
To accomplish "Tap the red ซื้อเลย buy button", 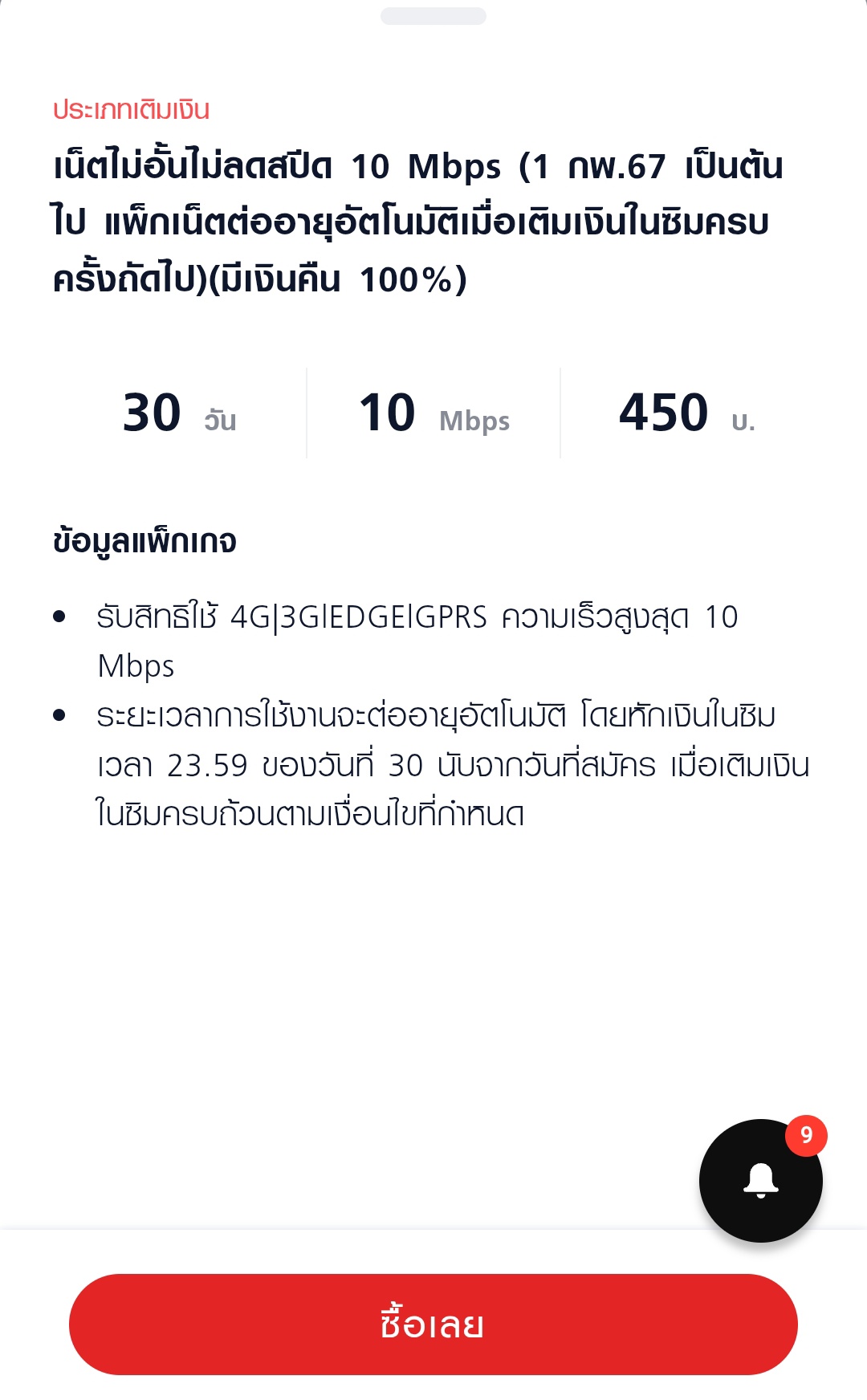I will tap(433, 1325).
